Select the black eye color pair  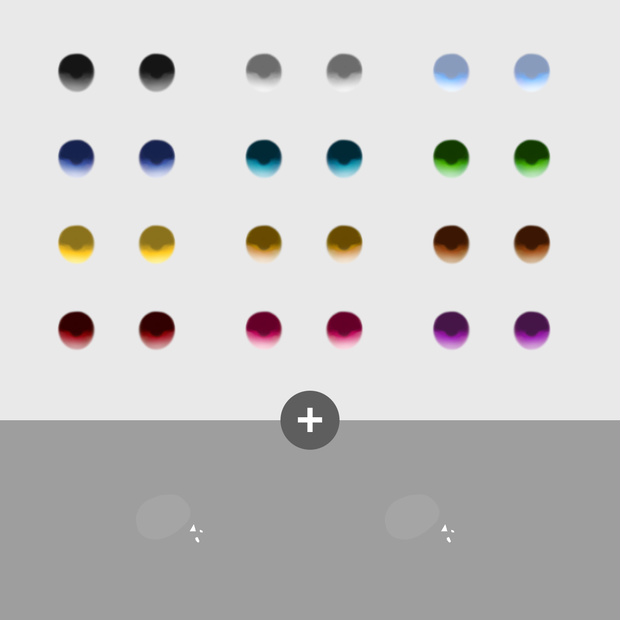[117, 73]
